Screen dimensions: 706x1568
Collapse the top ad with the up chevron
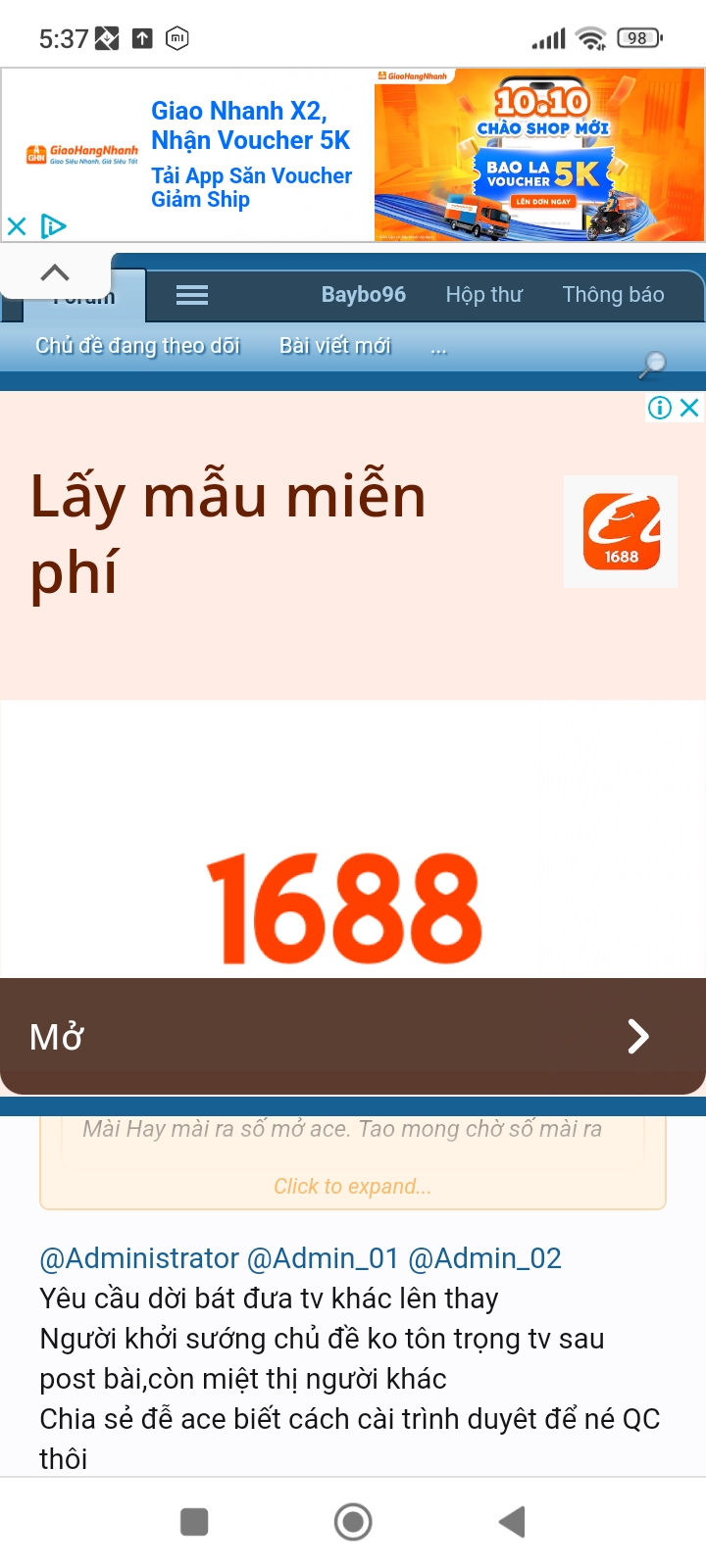(55, 272)
